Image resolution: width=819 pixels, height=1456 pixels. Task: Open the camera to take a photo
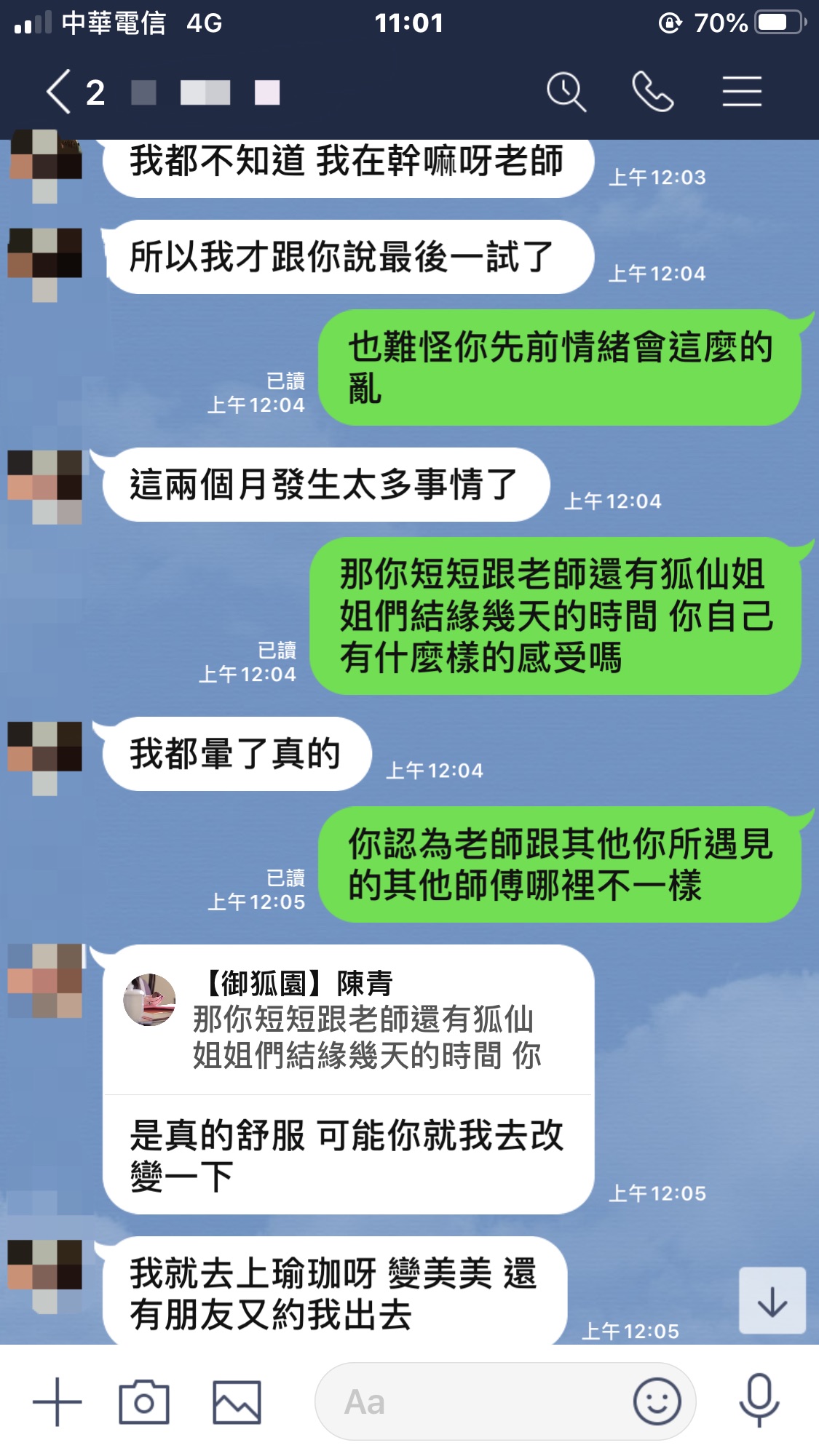pos(144,1401)
